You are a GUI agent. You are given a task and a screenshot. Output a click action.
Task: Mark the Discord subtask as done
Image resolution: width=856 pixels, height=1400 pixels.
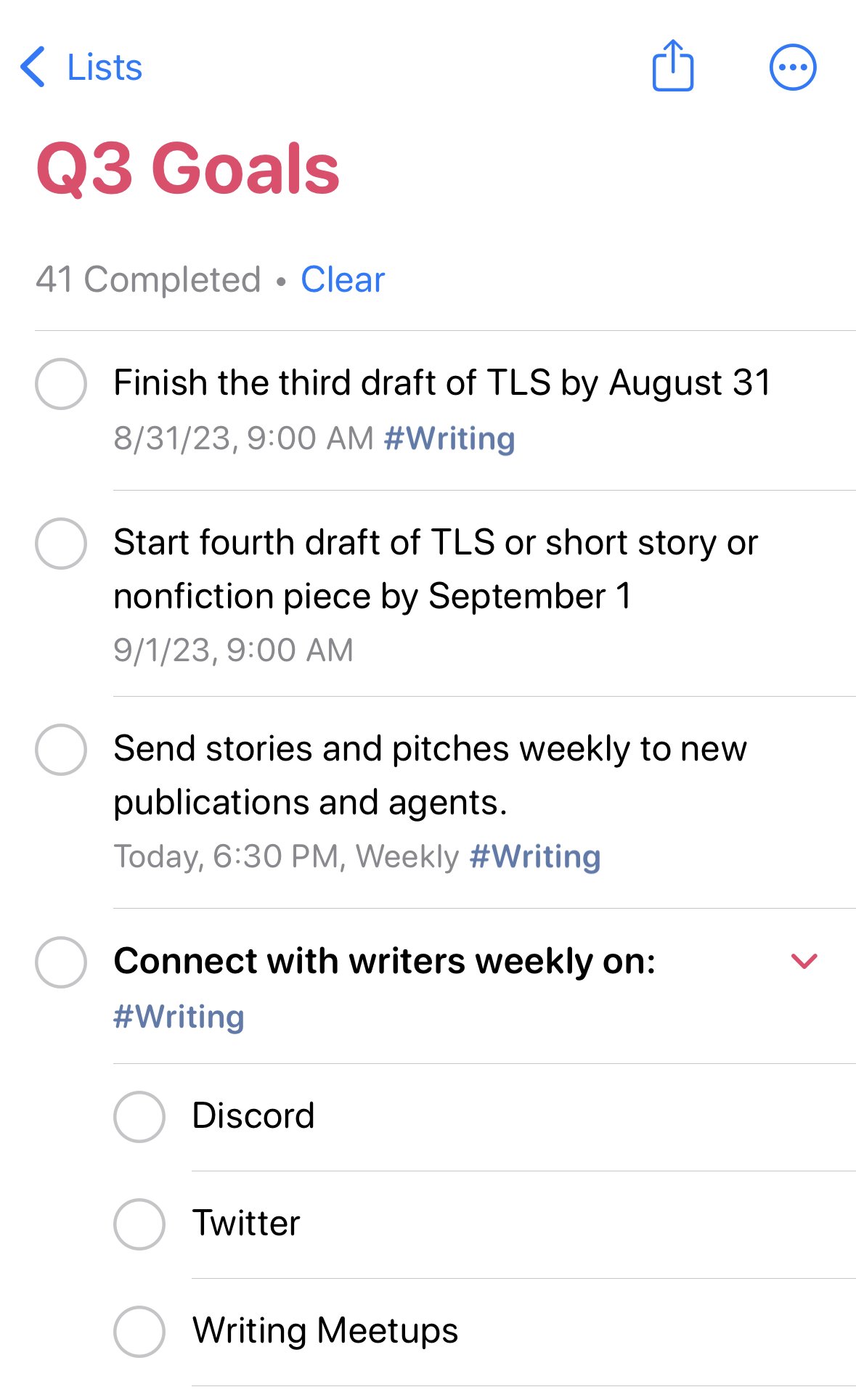click(139, 1117)
